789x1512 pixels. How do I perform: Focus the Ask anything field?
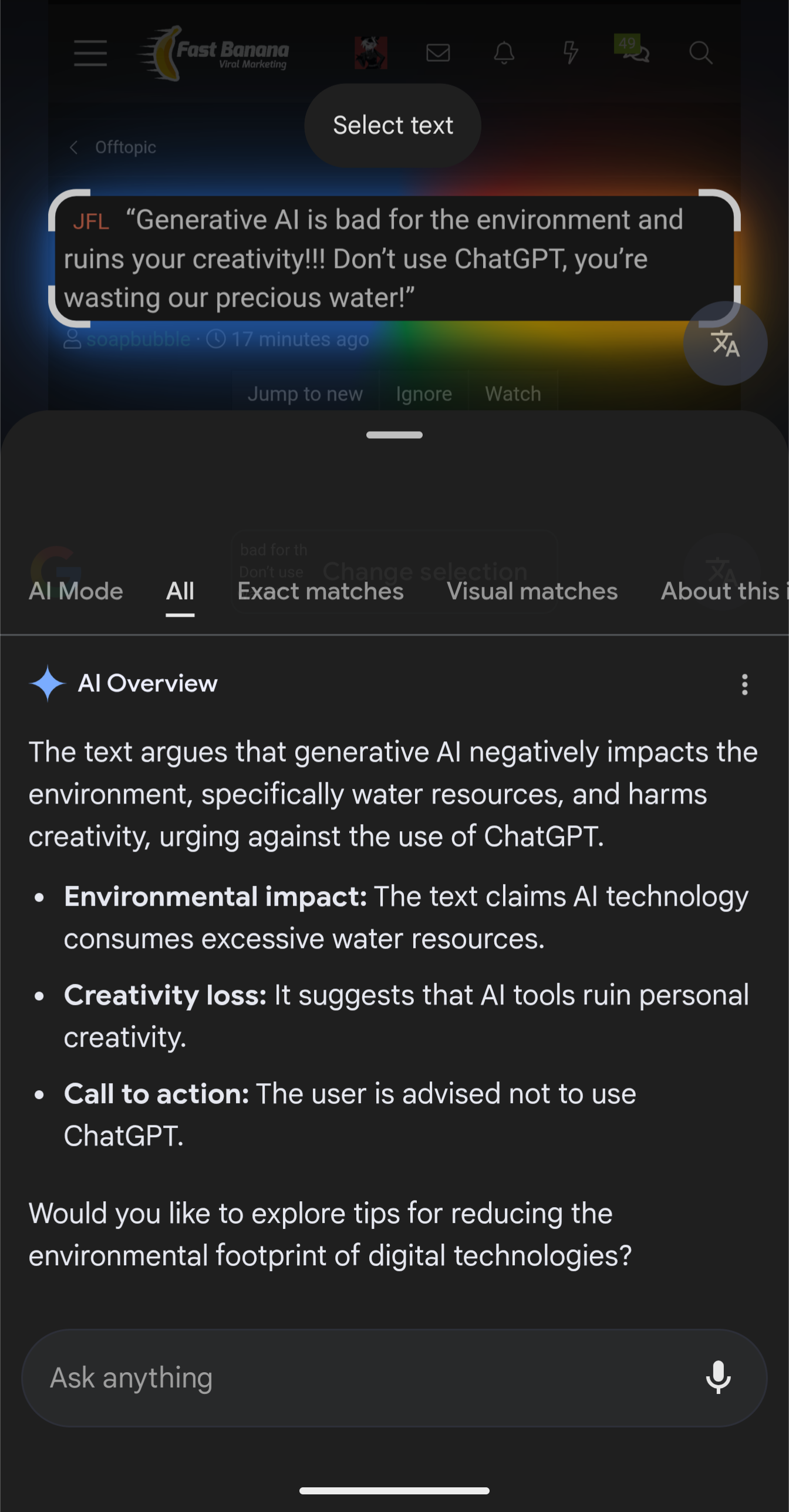(x=364, y=1377)
